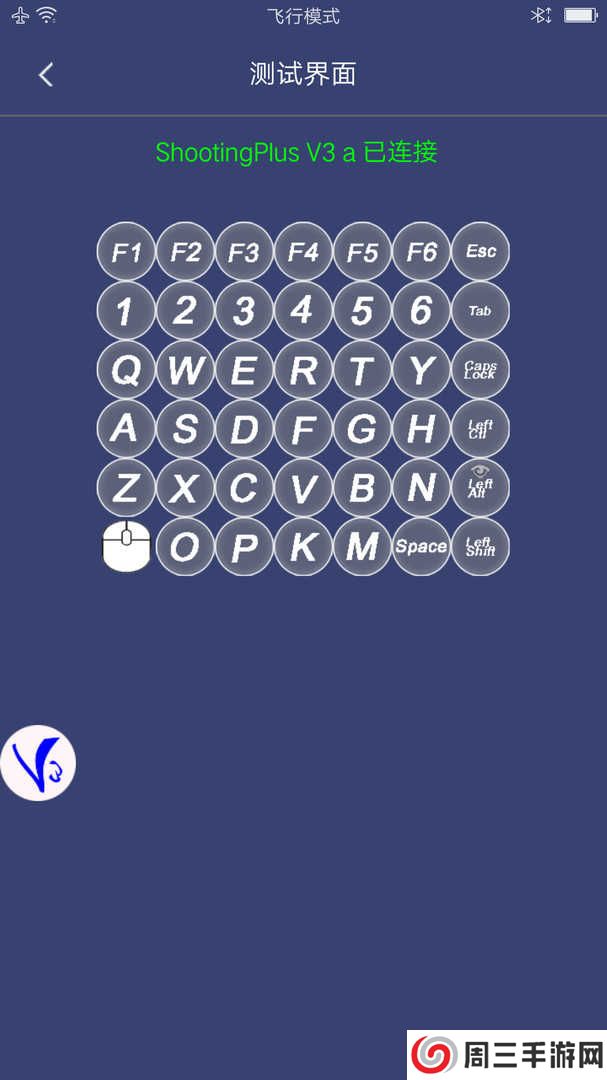Go back using the top-left arrow

[x=45, y=74]
